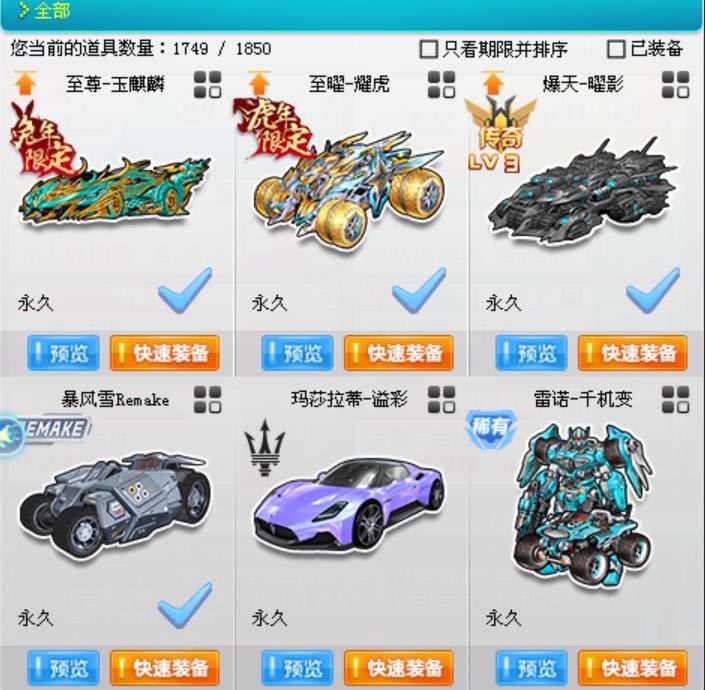
Task: Quick-equip 爆天-曜影
Action: [632, 353]
